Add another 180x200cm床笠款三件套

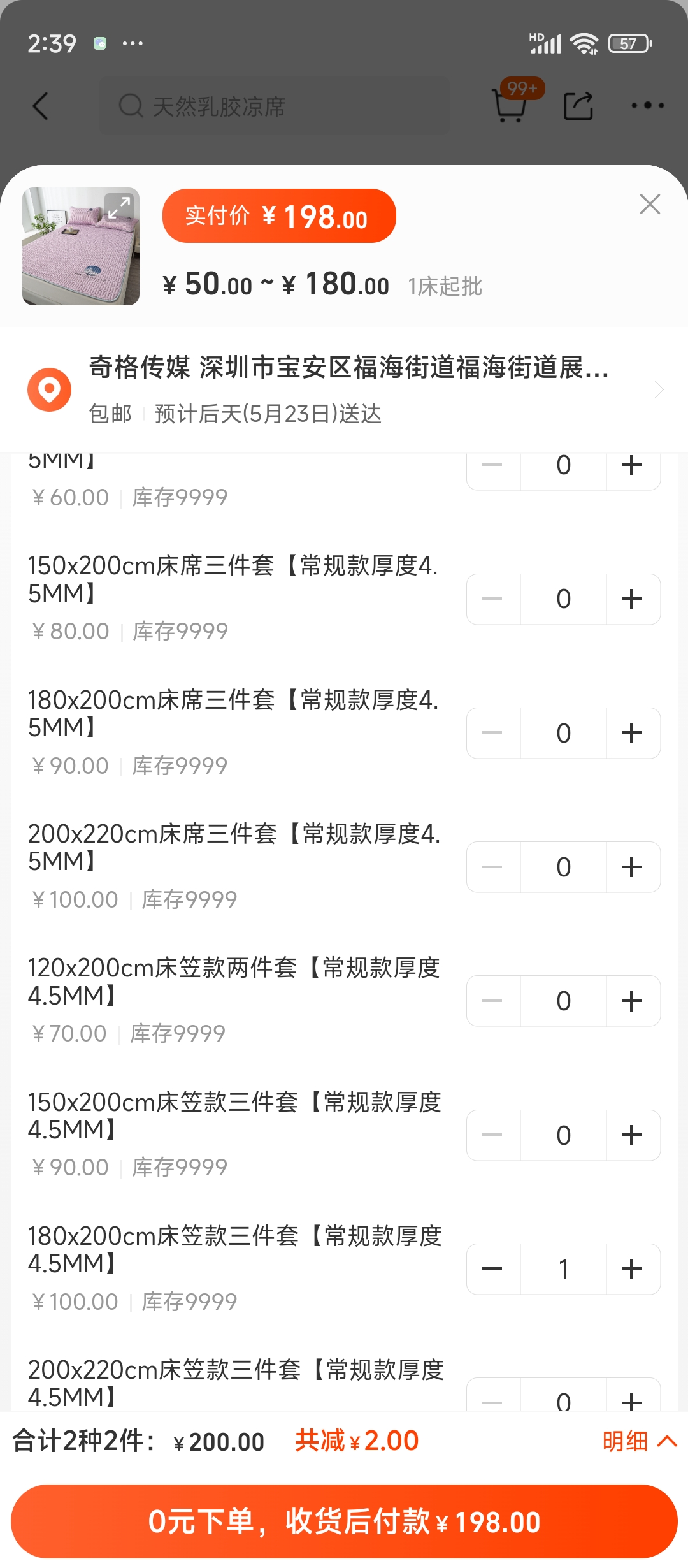tap(633, 1269)
